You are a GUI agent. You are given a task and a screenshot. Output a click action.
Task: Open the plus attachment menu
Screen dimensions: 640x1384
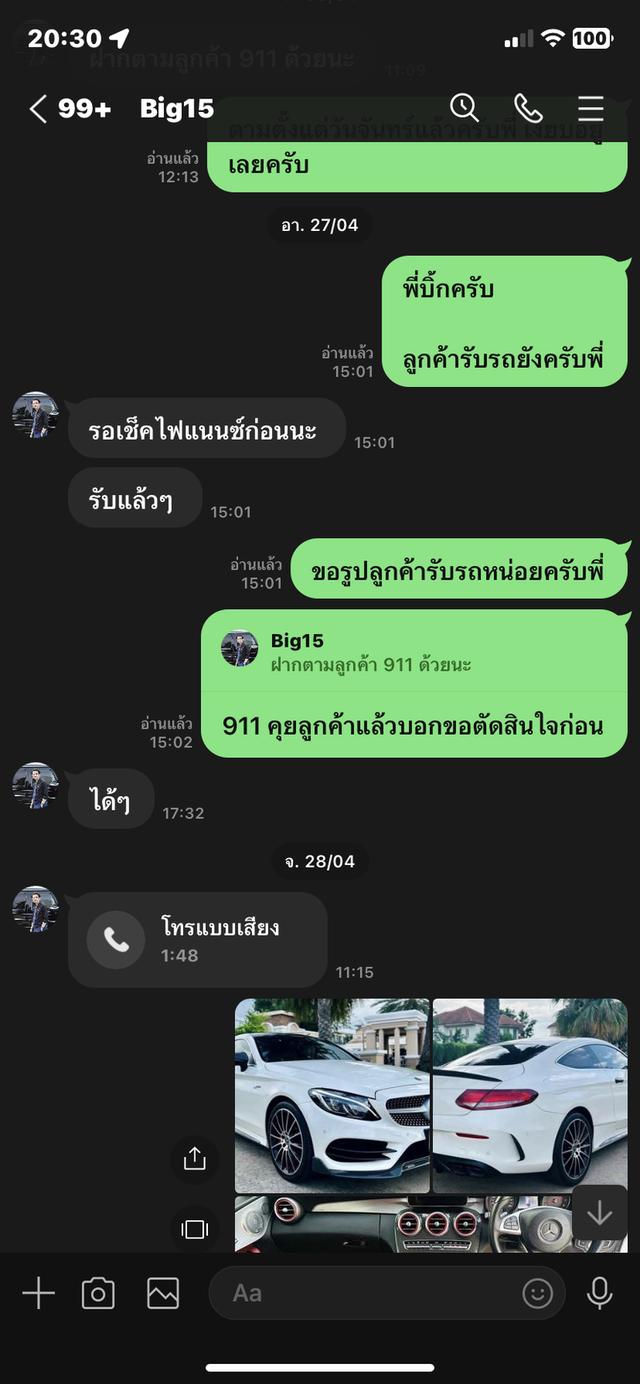[x=38, y=1293]
